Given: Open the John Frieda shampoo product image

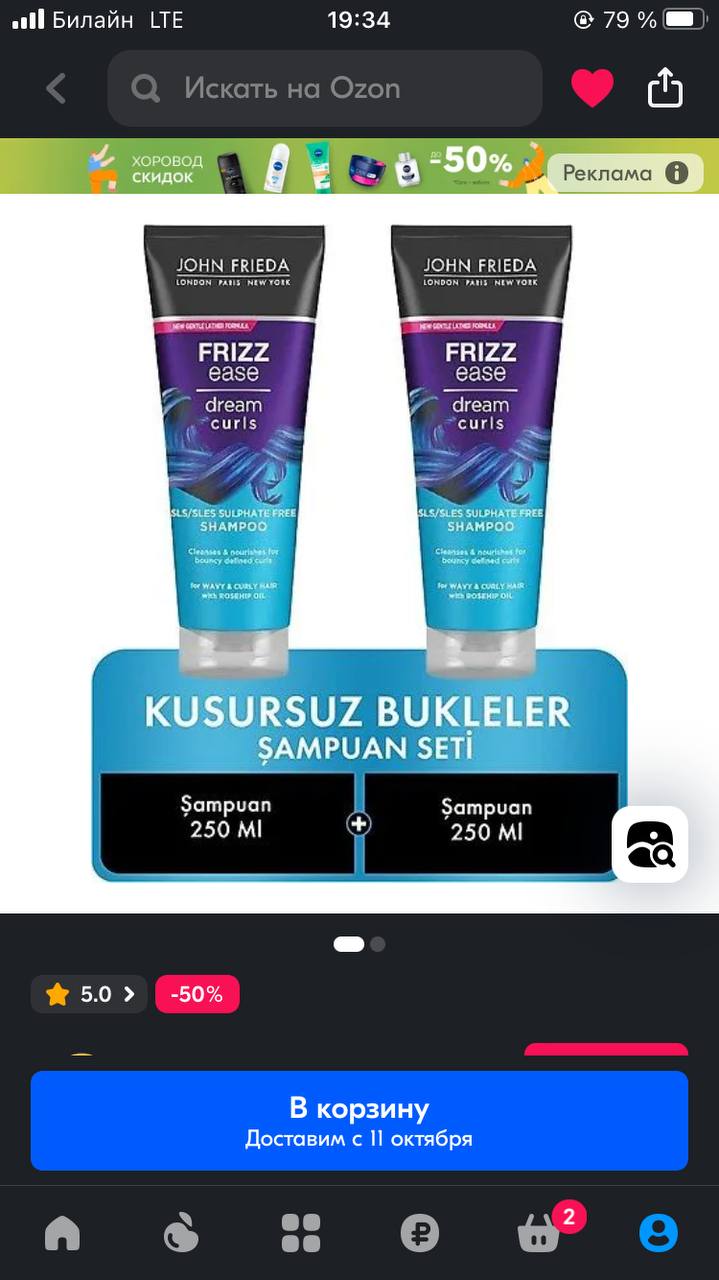Looking at the screenshot, I should click(x=359, y=553).
